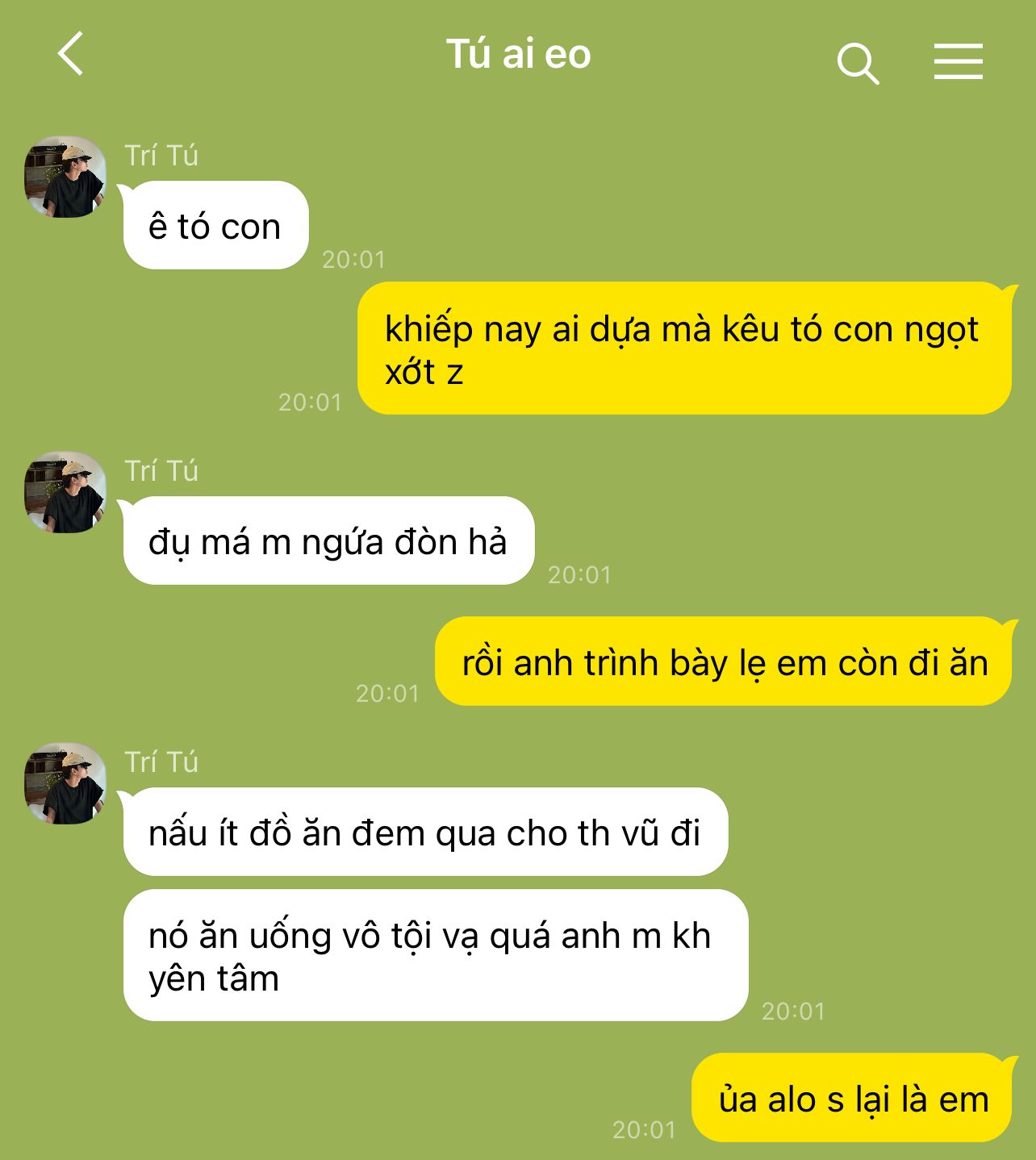View Trí Tú's profile beside 'nấu ít đồ ăn'
Viewport: 1036px width, 1160px height.
pos(65,783)
